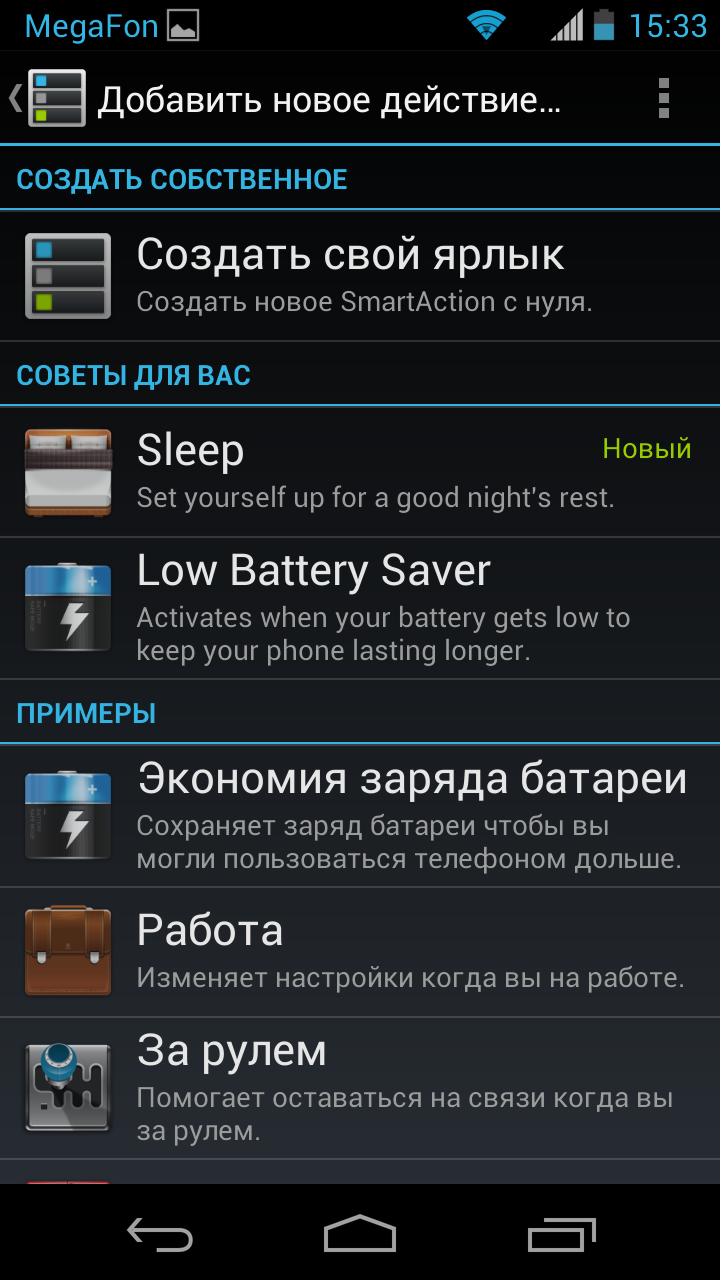
Task: Go to the home screen
Action: pyautogui.click(x=360, y=1234)
